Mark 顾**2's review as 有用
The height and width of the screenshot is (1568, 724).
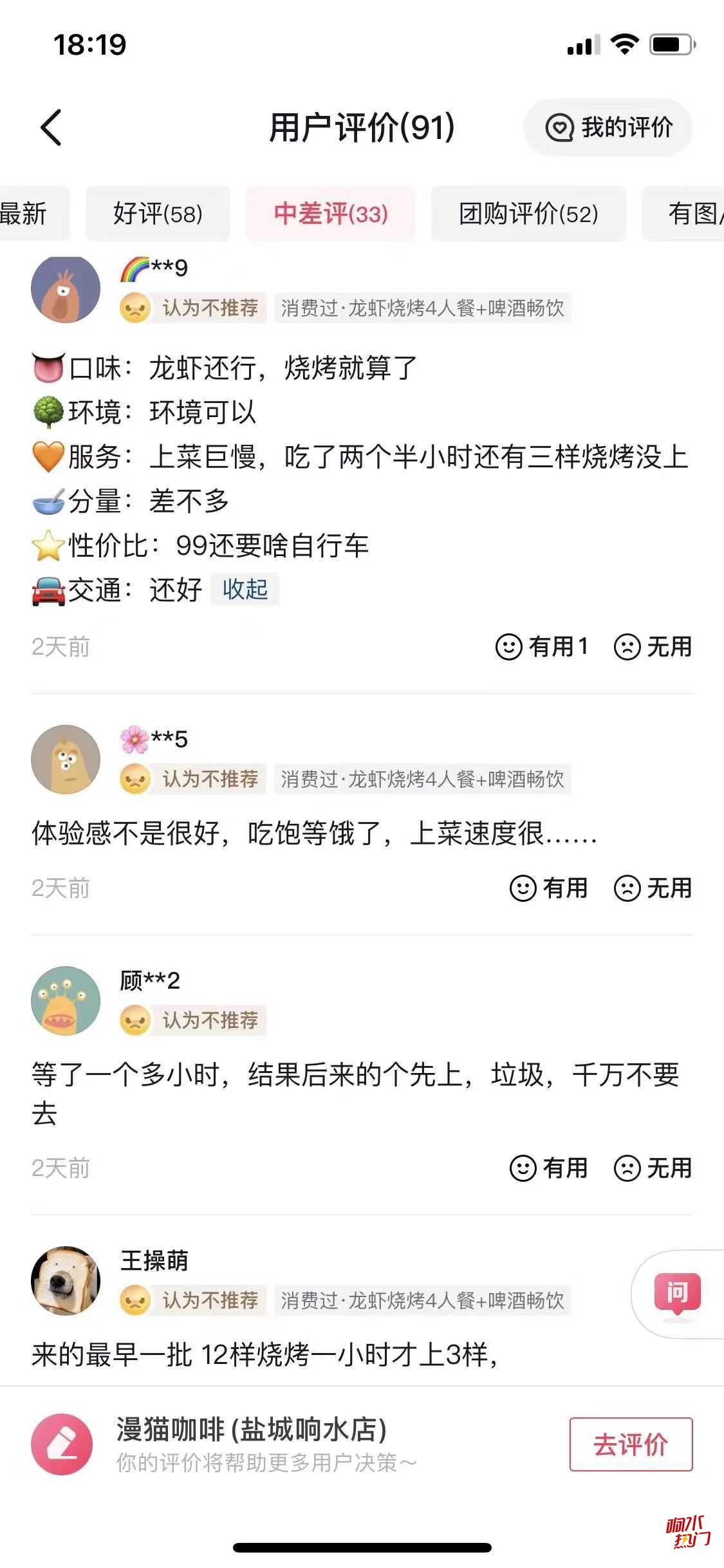tap(548, 1168)
